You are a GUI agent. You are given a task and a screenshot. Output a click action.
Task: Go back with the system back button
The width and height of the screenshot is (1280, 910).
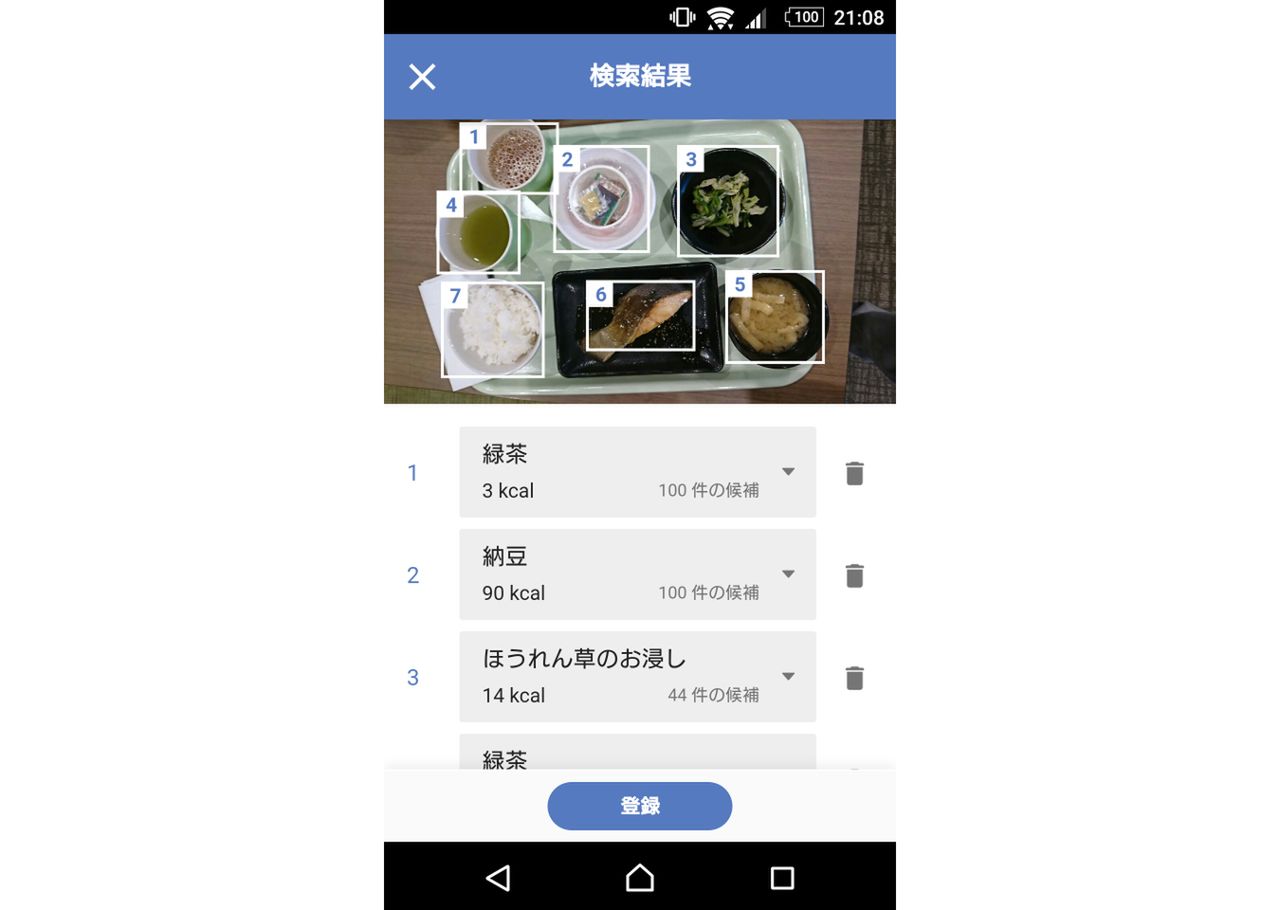click(x=497, y=878)
